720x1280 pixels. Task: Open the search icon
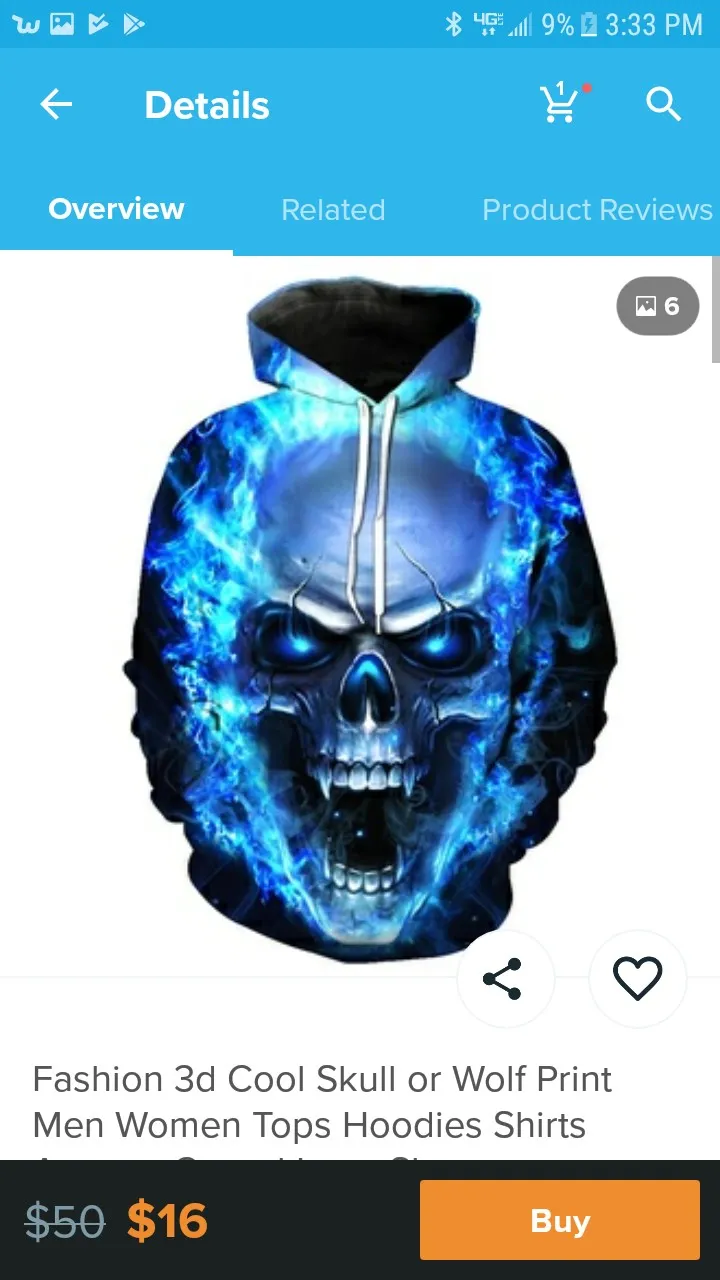point(663,104)
